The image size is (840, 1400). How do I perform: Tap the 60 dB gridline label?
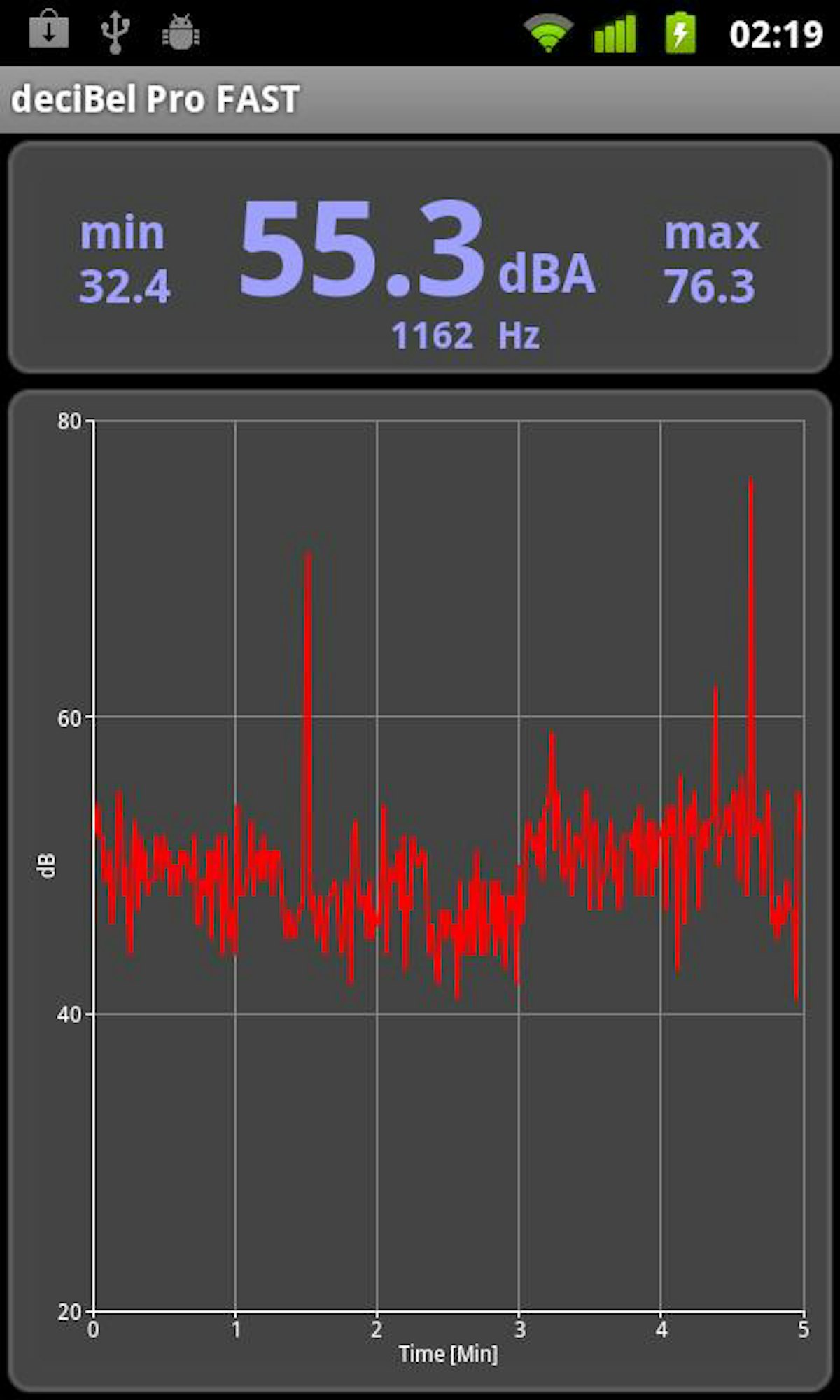pos(68,717)
